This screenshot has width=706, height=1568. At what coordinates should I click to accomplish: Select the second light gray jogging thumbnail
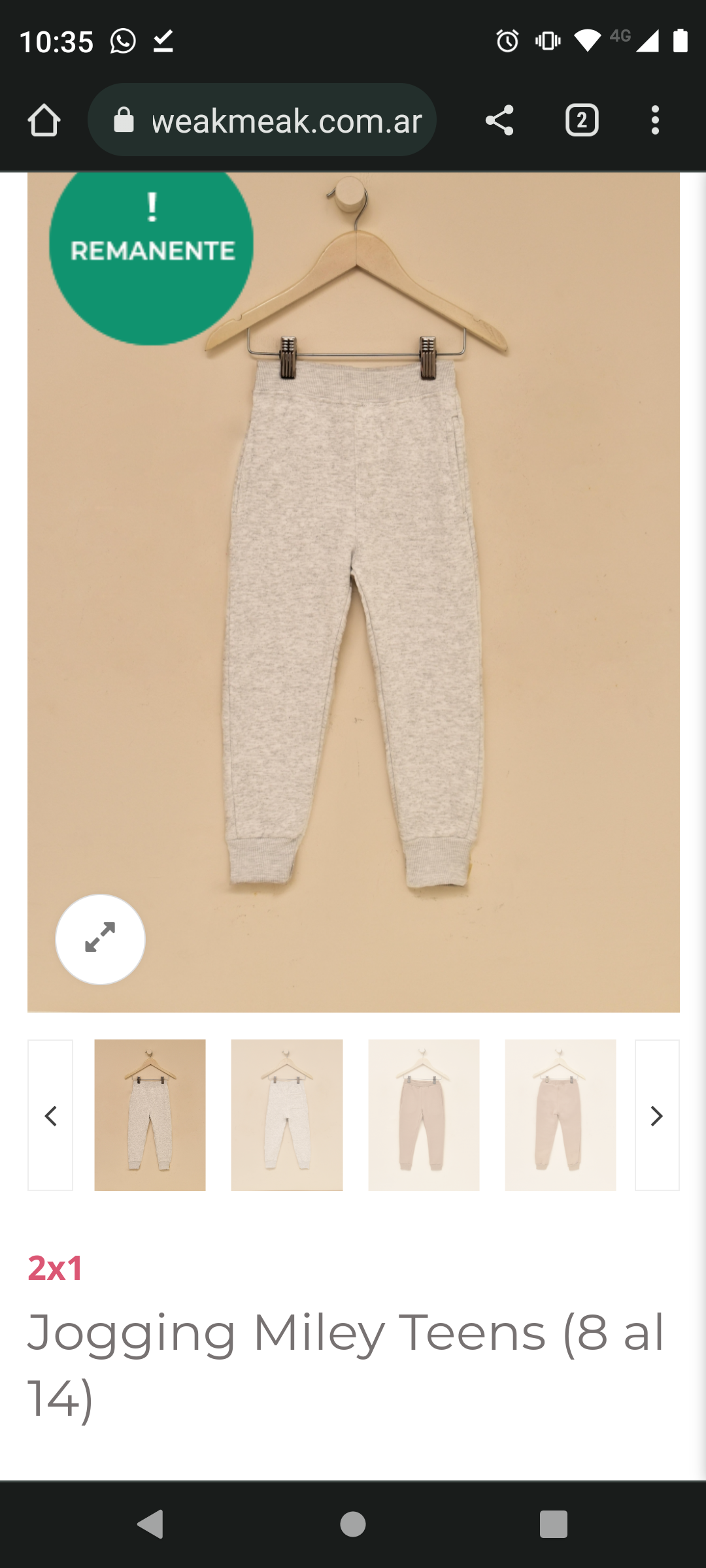(287, 1115)
